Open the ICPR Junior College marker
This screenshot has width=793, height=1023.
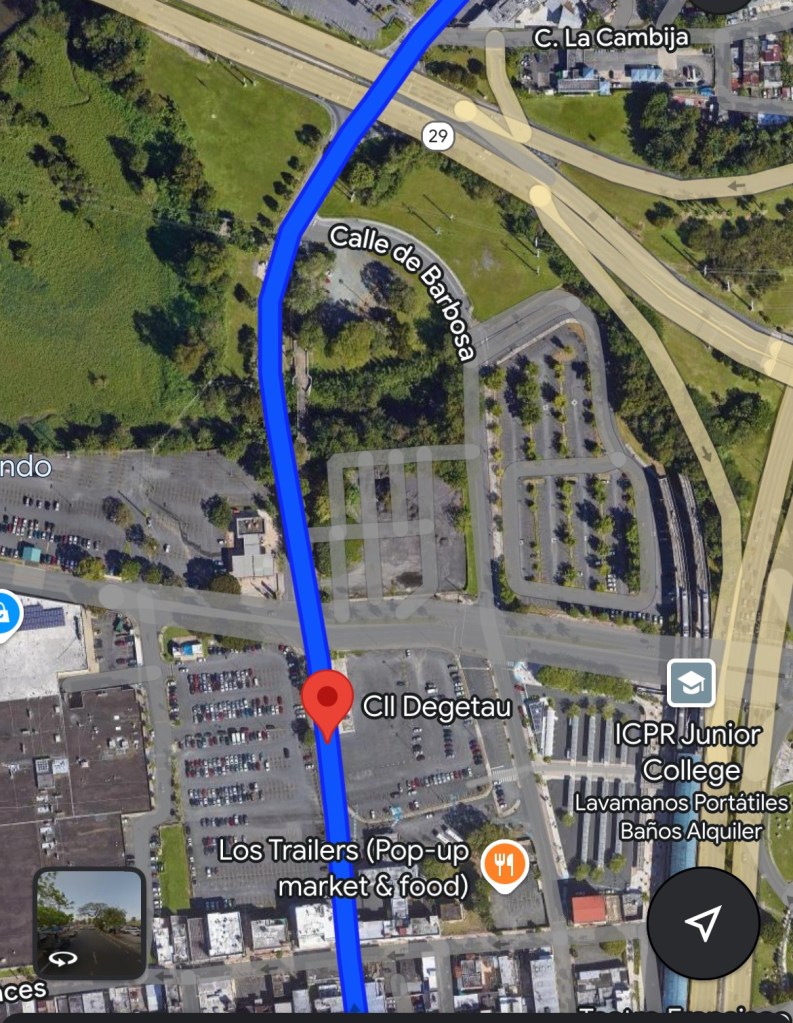click(x=691, y=682)
